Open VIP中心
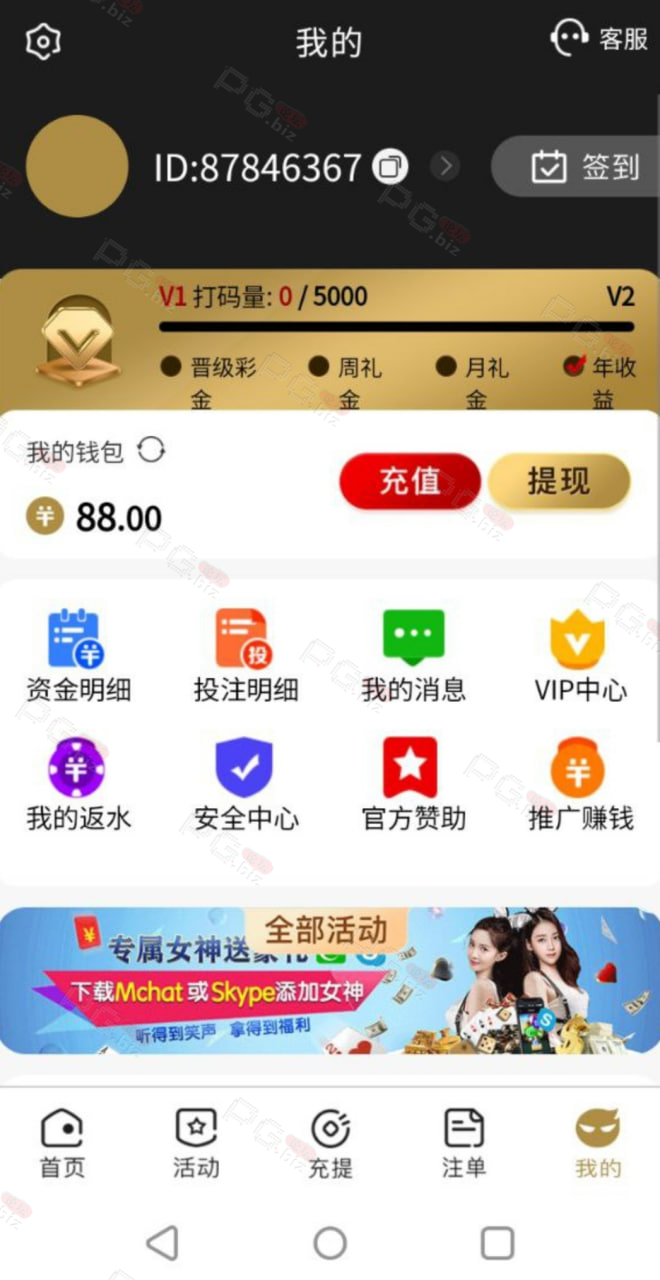This screenshot has height=1280, width=660. click(580, 655)
